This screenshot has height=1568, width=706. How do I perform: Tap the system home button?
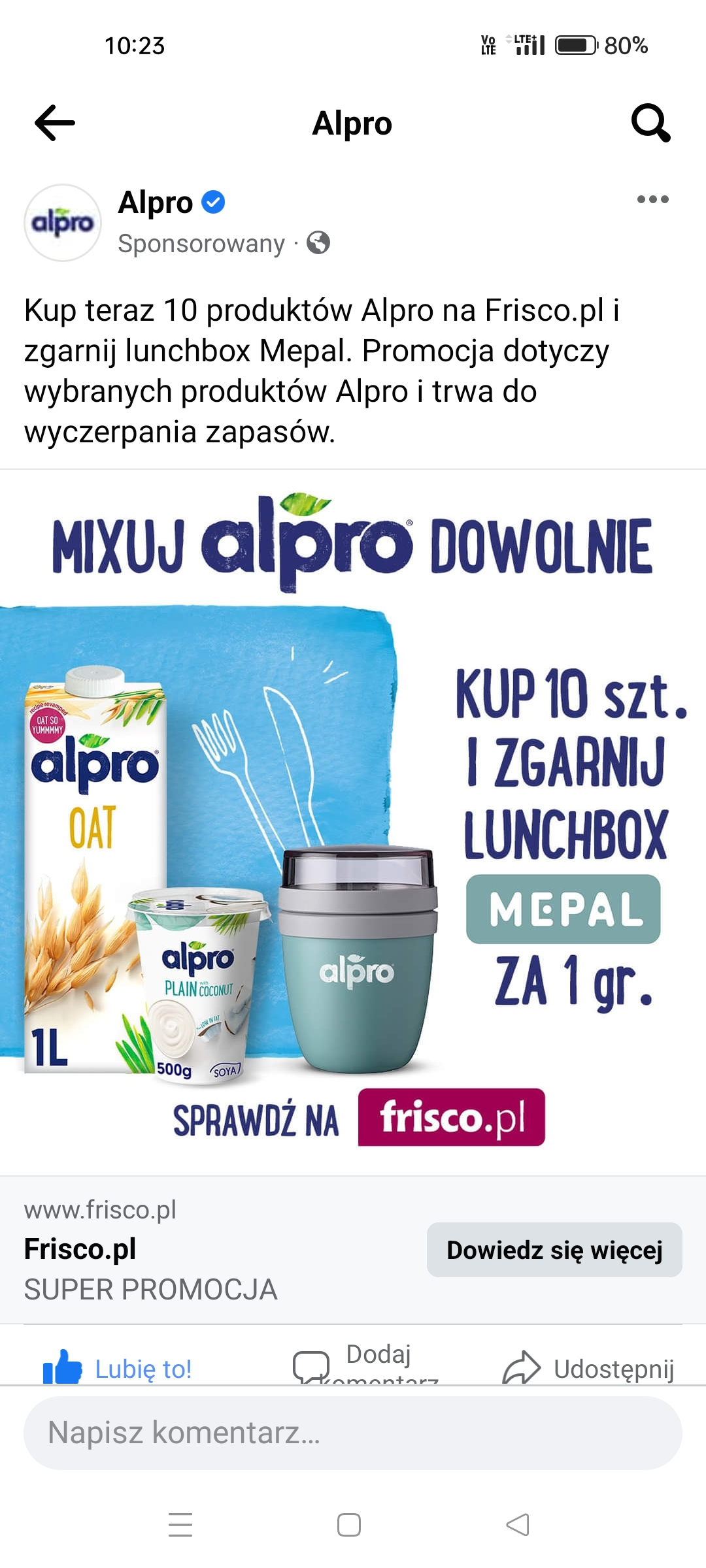[349, 1525]
